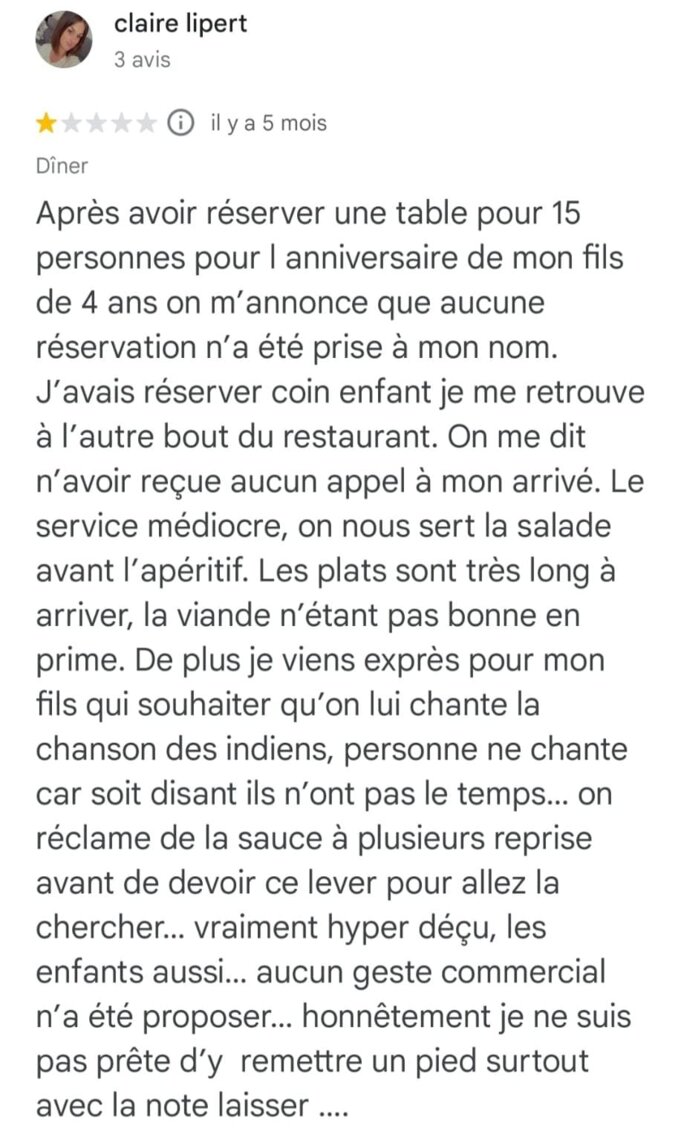Open claire lipert's profile picture
684x1137 pixels.
(63, 40)
